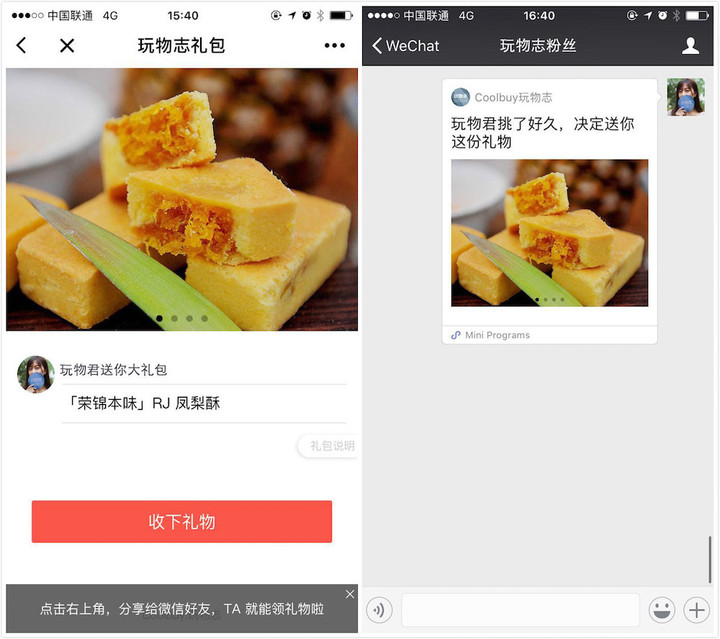Tap the red 收下礼物 button

coord(181,522)
